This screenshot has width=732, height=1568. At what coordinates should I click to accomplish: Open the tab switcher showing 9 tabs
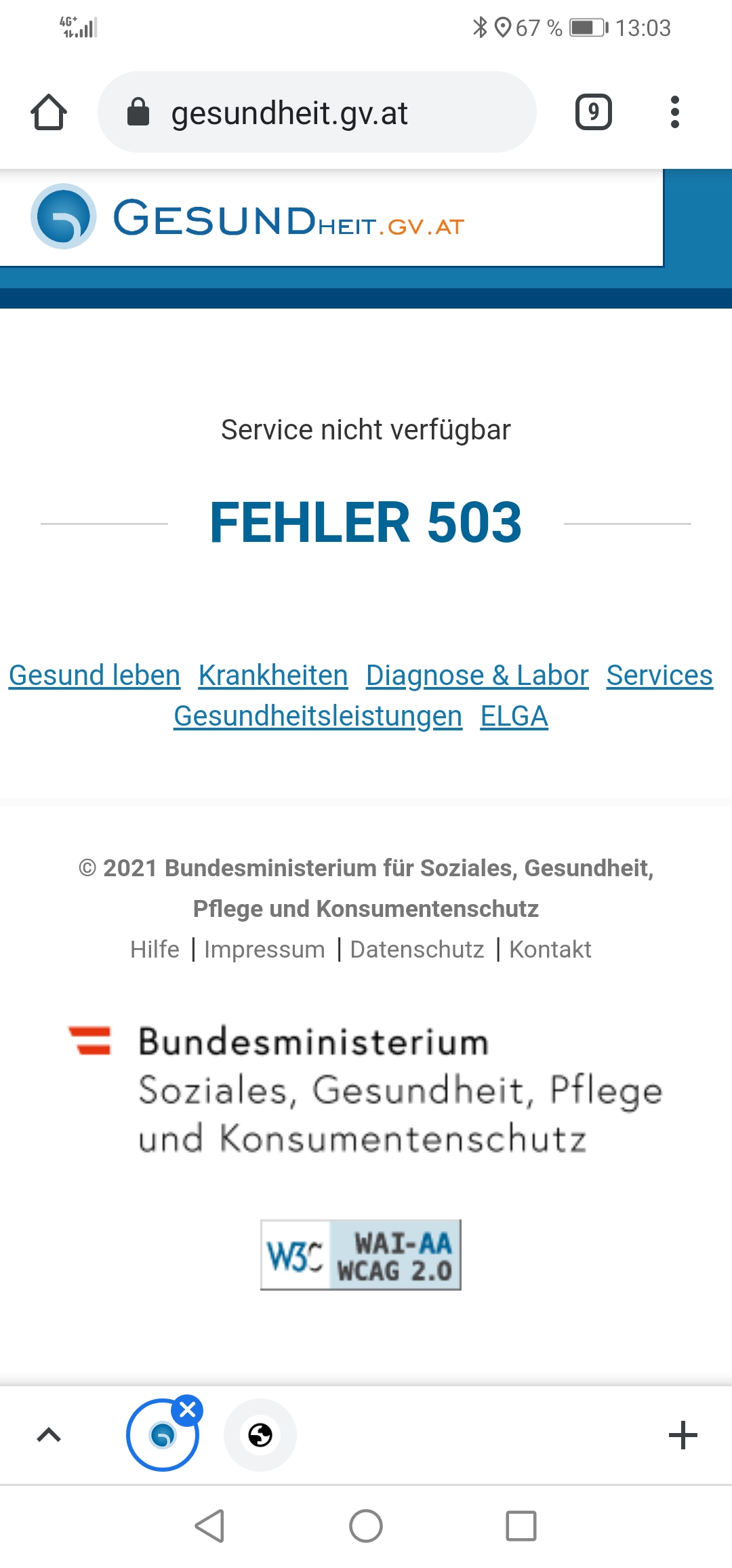[x=594, y=112]
